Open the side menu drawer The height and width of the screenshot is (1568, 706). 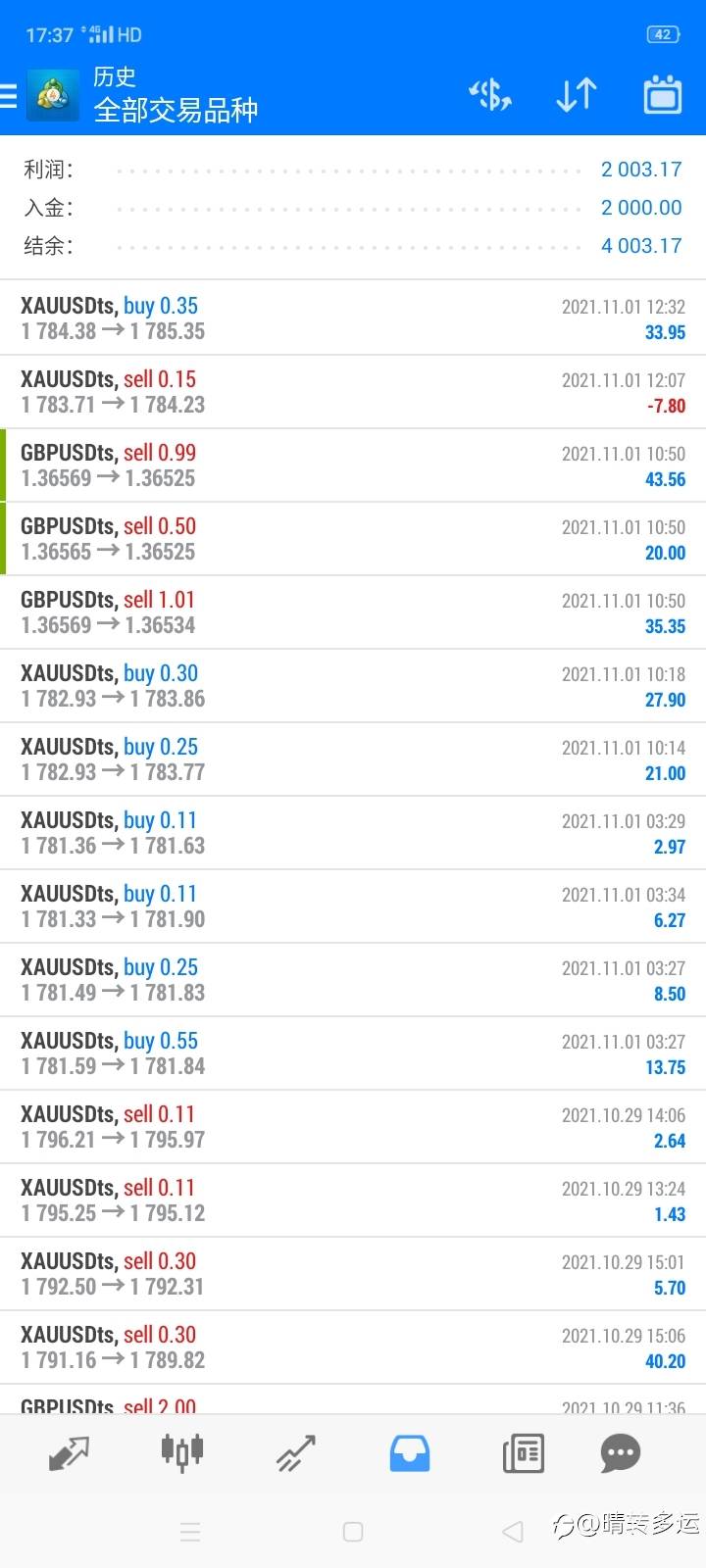[x=9, y=95]
